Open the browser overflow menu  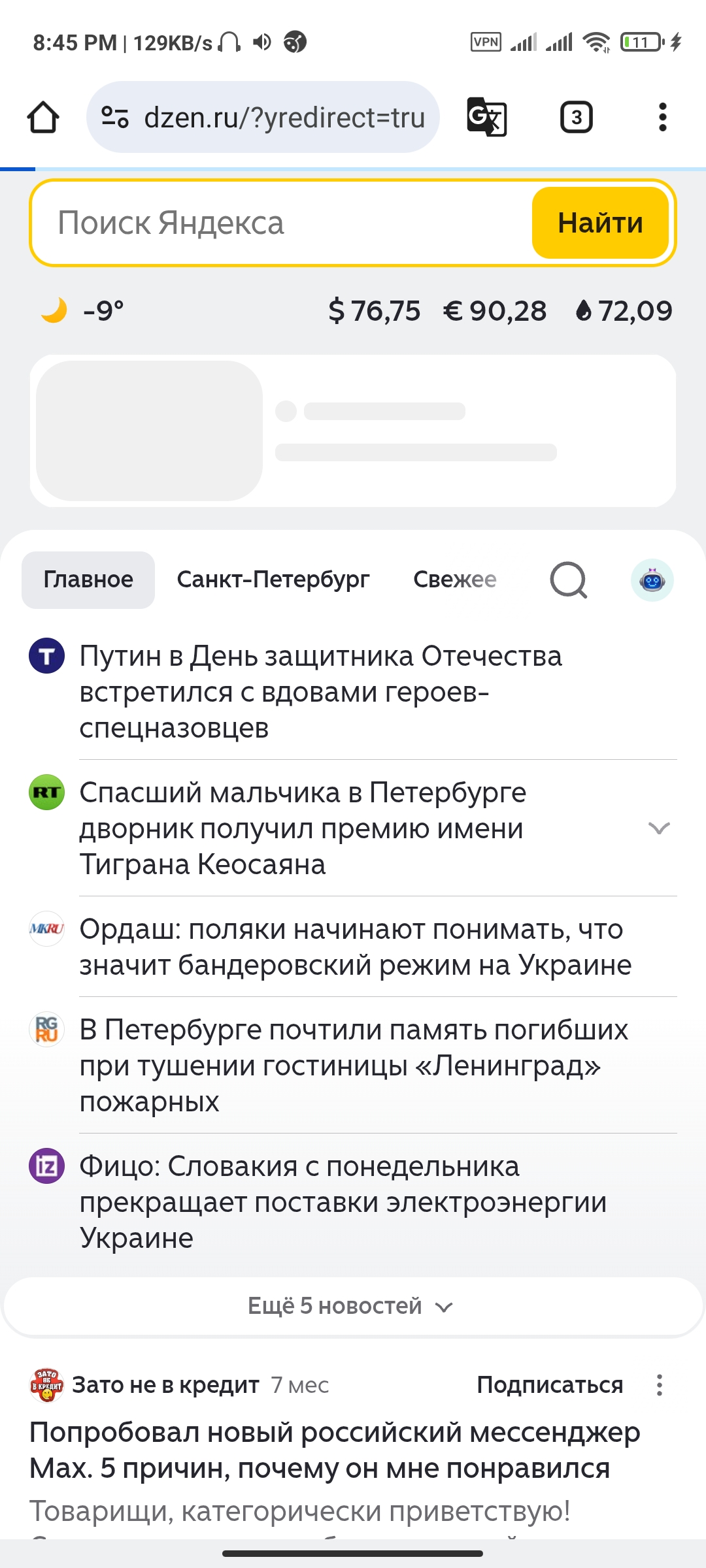[x=662, y=118]
